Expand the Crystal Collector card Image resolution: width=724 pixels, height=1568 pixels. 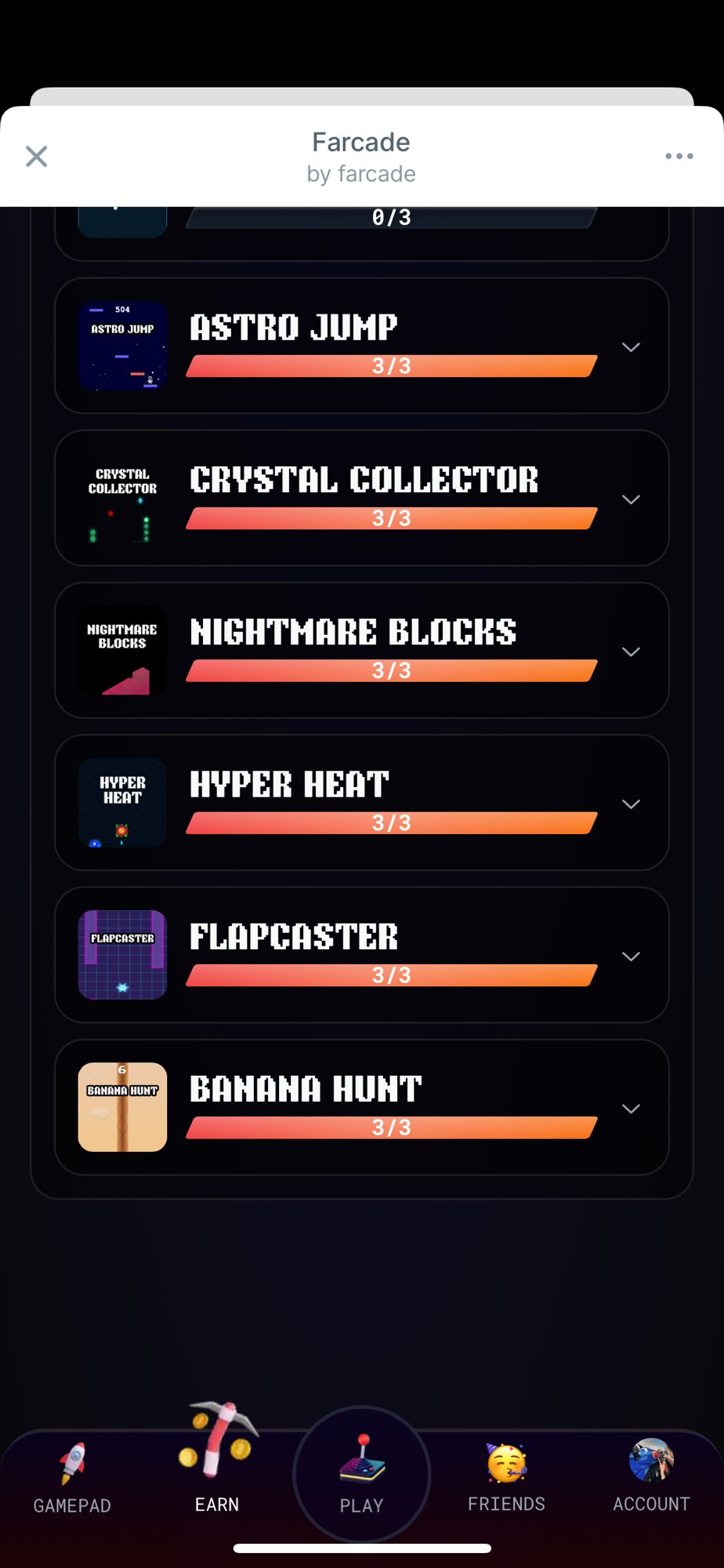[631, 499]
